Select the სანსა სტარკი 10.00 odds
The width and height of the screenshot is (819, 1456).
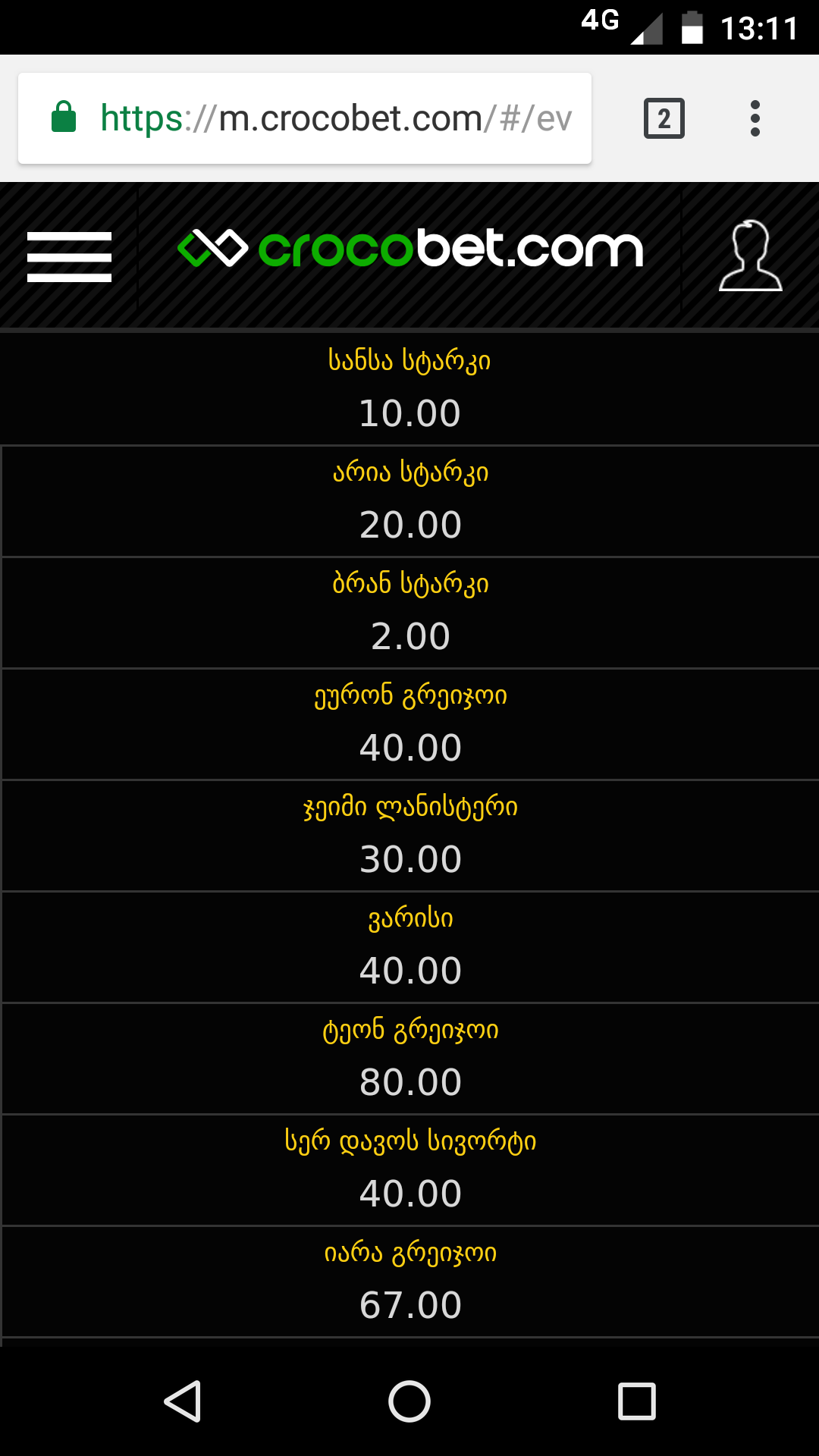click(x=409, y=389)
